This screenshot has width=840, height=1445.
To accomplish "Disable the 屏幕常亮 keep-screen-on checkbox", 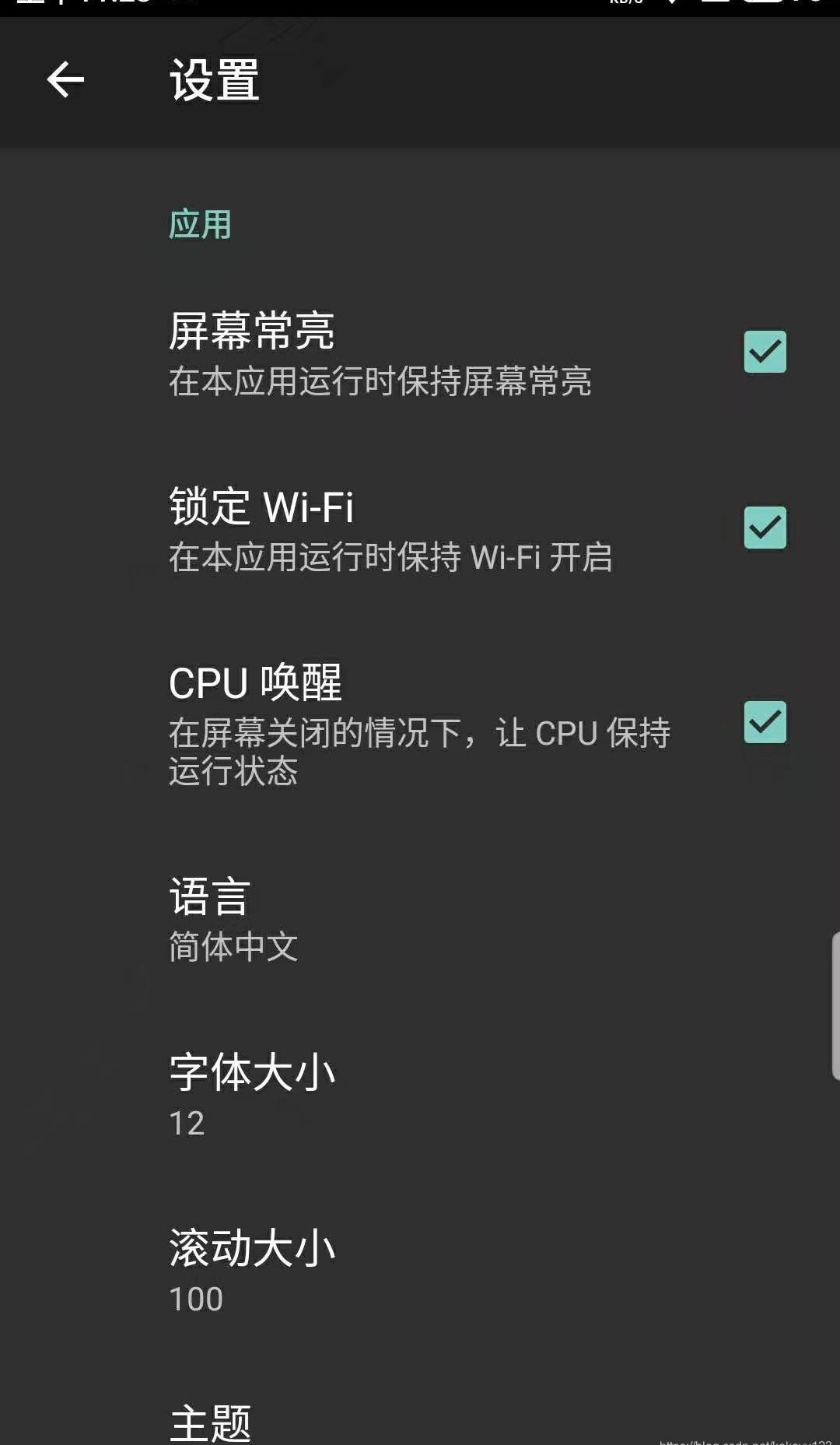I will pyautogui.click(x=765, y=352).
